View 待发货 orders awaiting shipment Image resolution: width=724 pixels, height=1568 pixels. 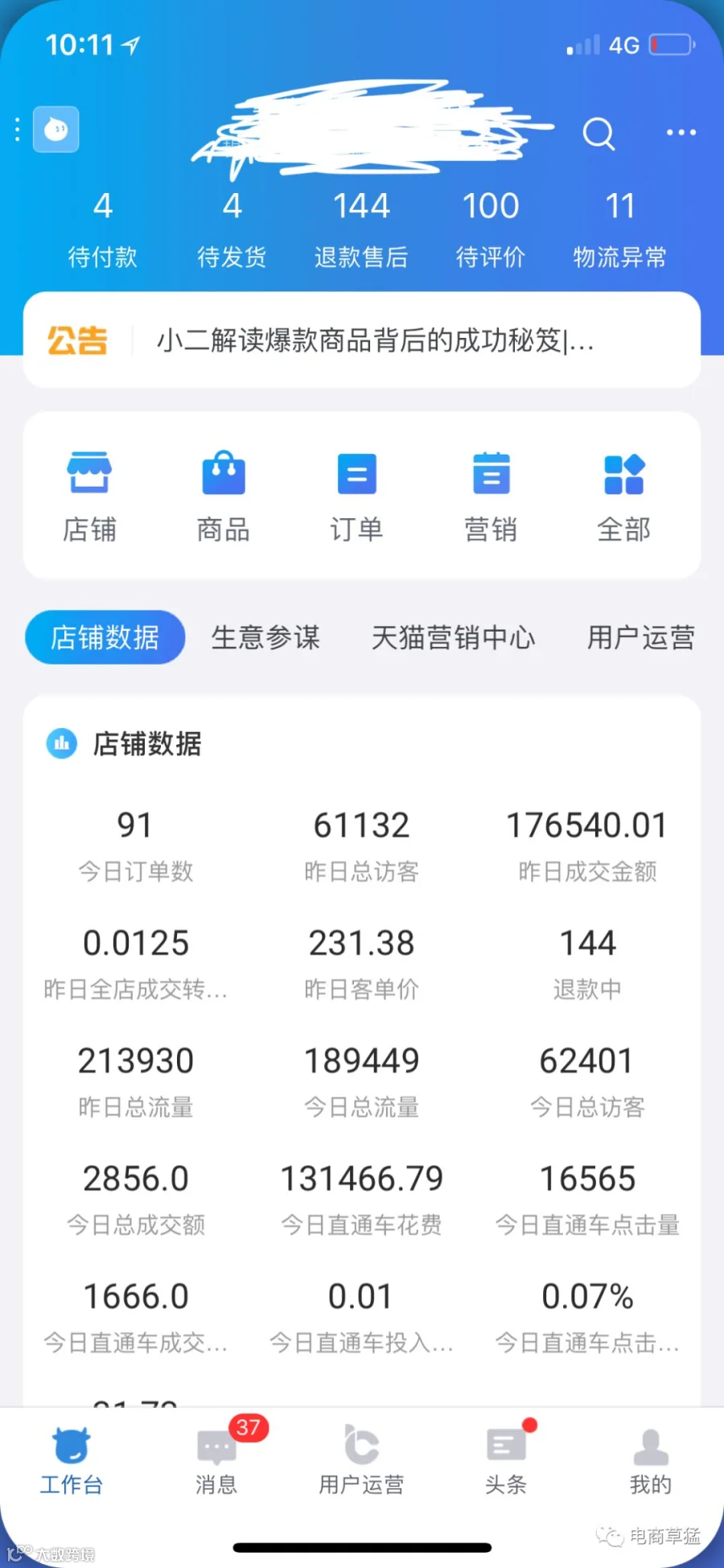(x=232, y=229)
